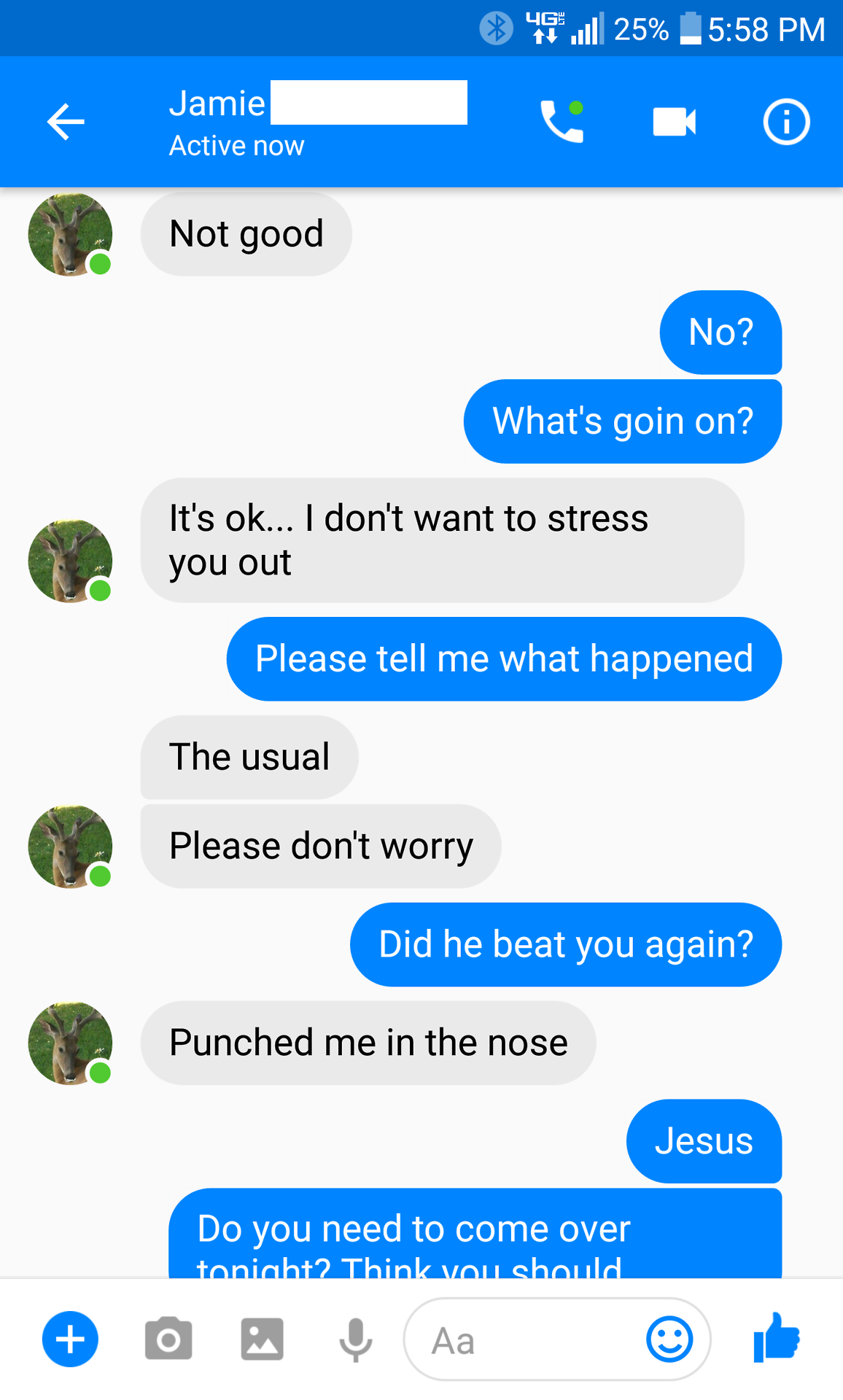Image resolution: width=843 pixels, height=1400 pixels.
Task: Start a video call with Jamie
Action: click(674, 122)
